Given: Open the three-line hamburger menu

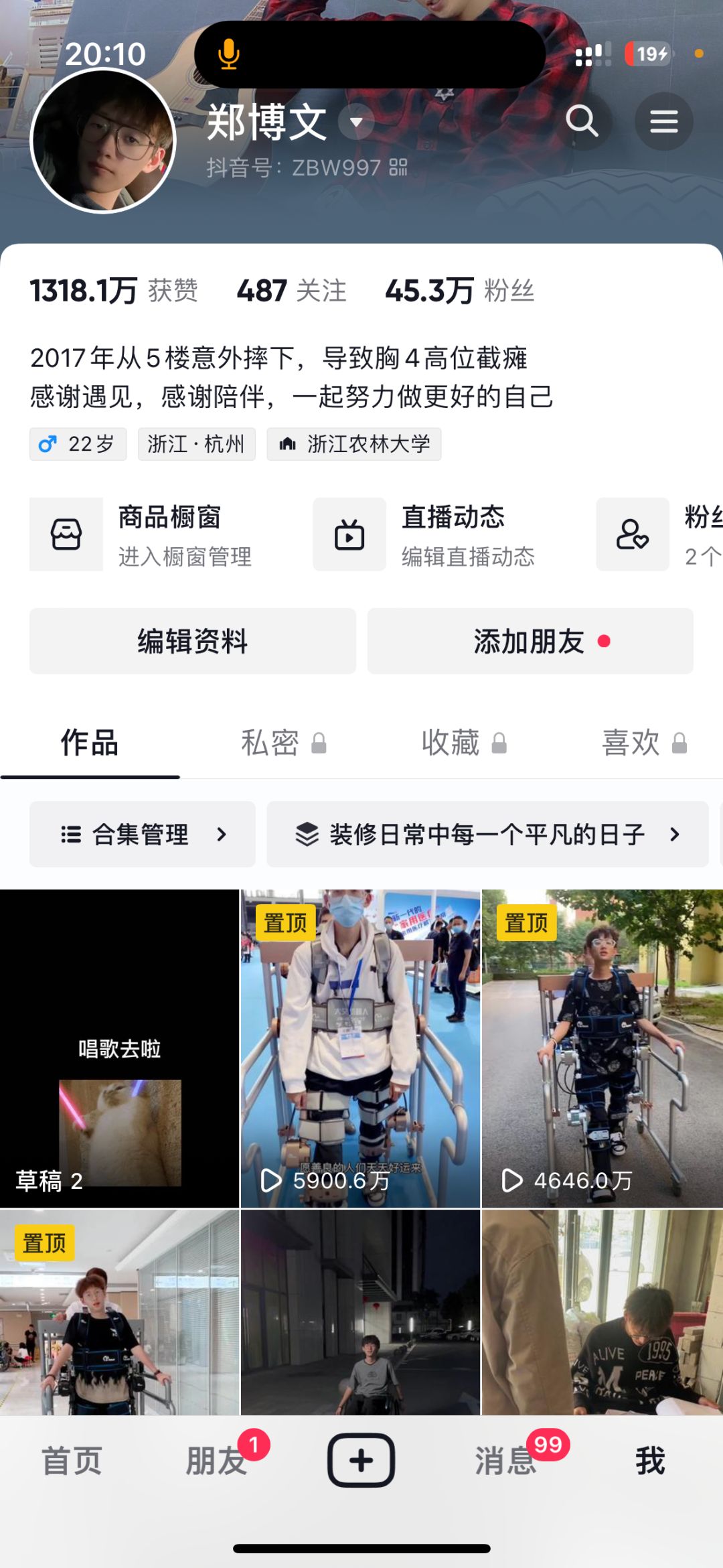Looking at the screenshot, I should [663, 121].
